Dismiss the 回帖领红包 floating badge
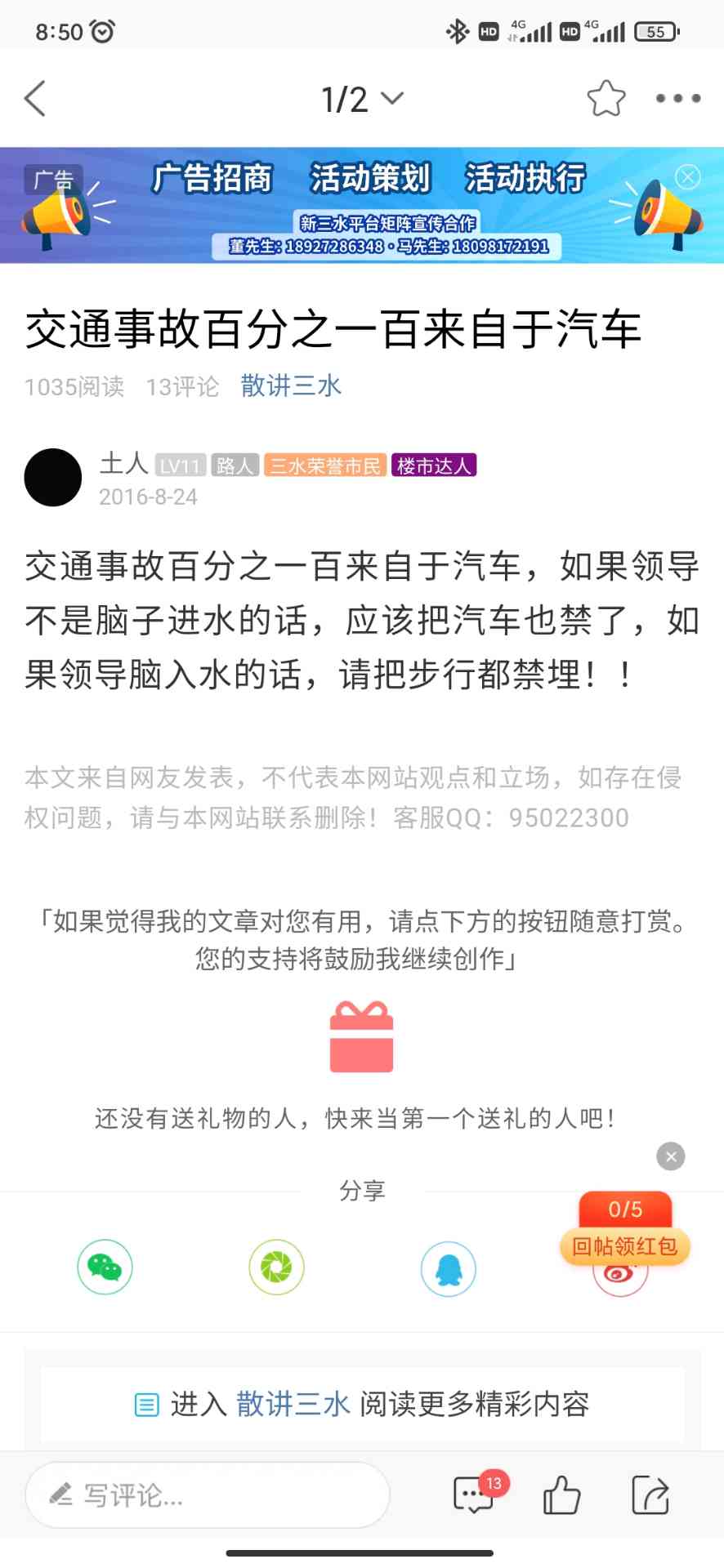724x1568 pixels. tap(671, 1156)
